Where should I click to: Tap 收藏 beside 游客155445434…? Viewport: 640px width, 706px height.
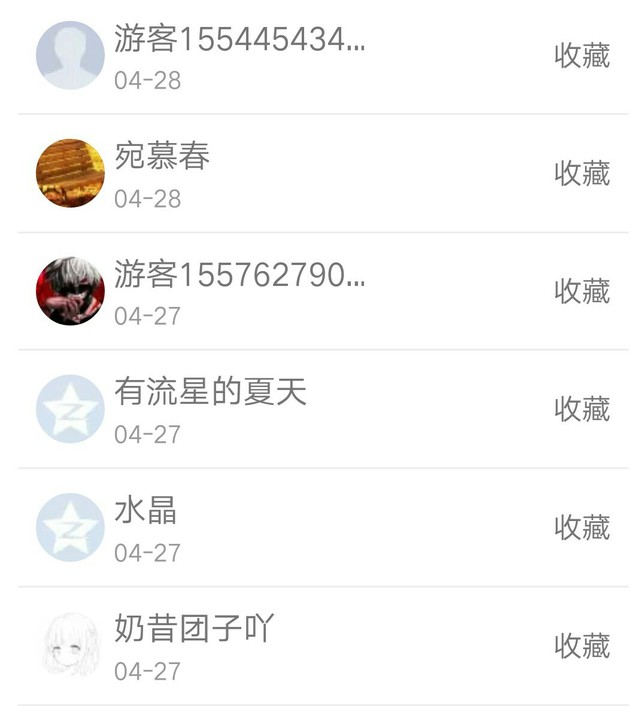click(x=582, y=56)
